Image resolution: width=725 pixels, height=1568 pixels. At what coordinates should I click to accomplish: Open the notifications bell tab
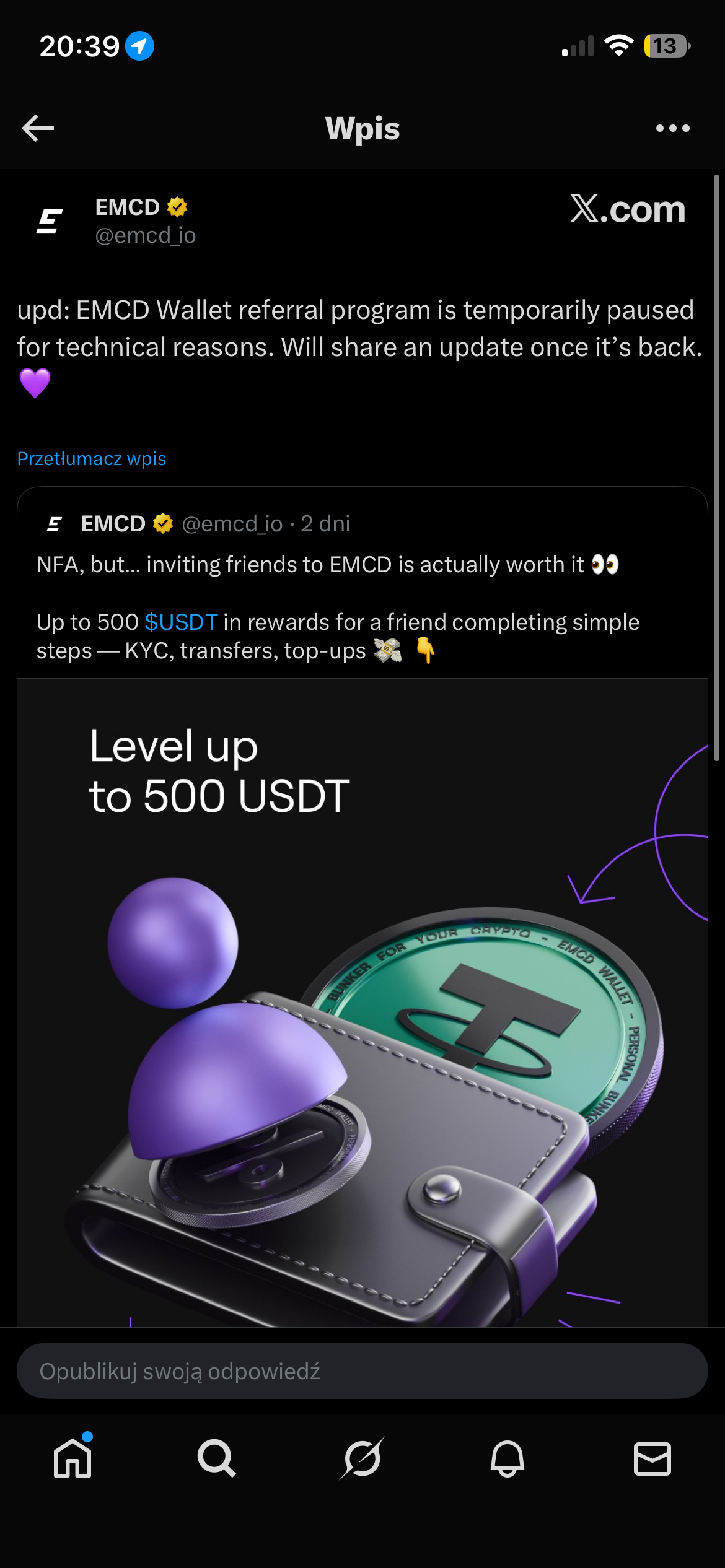coord(507,1458)
